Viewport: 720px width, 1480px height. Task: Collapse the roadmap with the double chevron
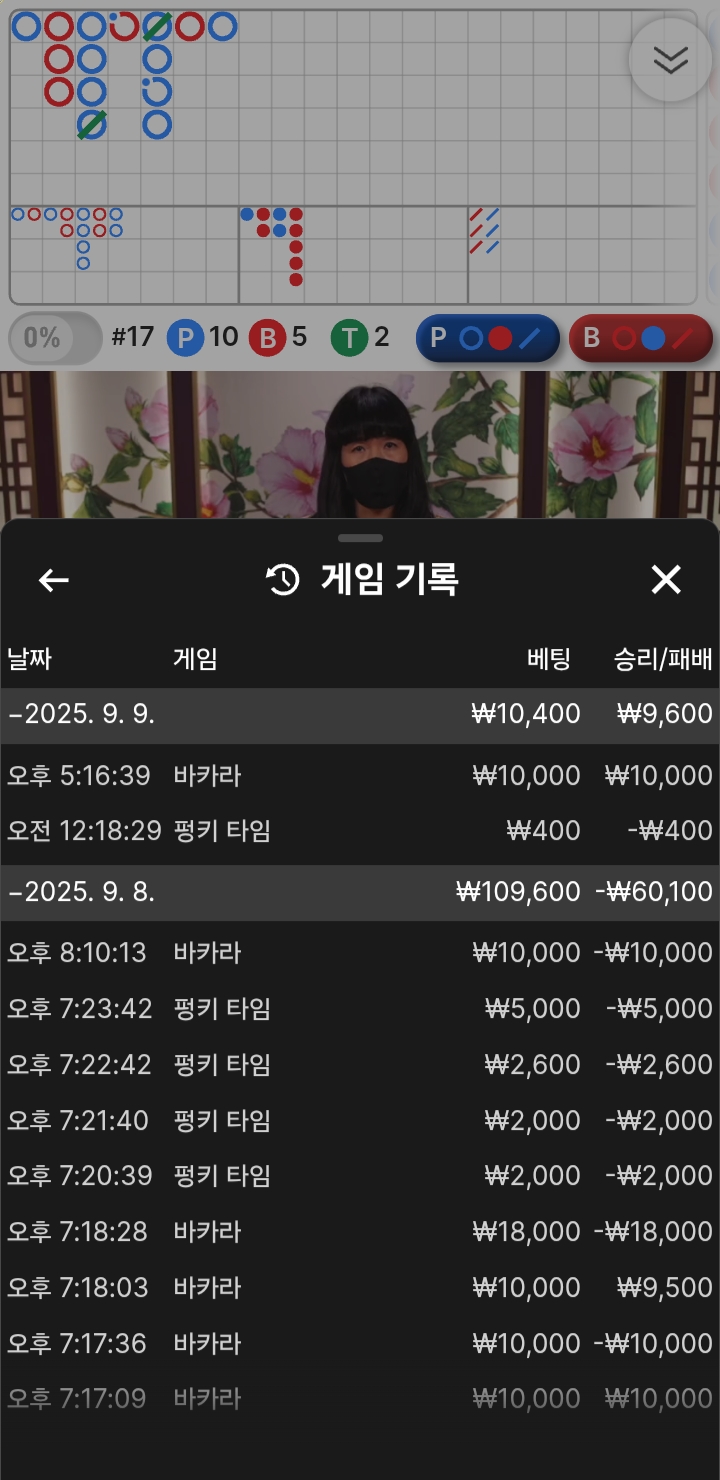pyautogui.click(x=670, y=60)
